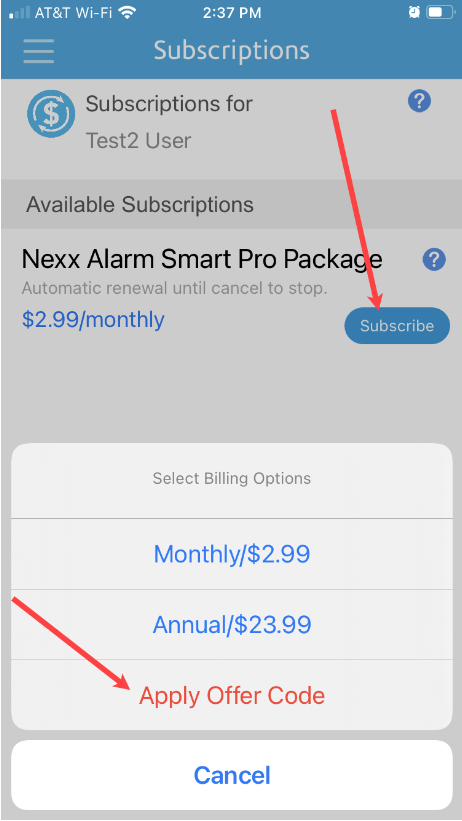Open help icon beside Subscriptions for
This screenshot has height=821, width=462.
click(419, 101)
